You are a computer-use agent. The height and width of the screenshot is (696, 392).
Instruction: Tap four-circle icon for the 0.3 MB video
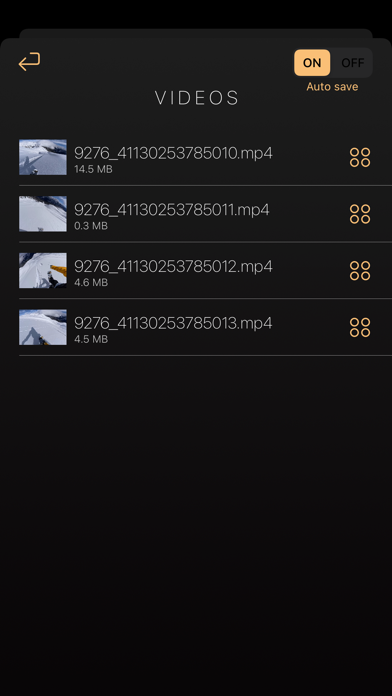coord(360,214)
